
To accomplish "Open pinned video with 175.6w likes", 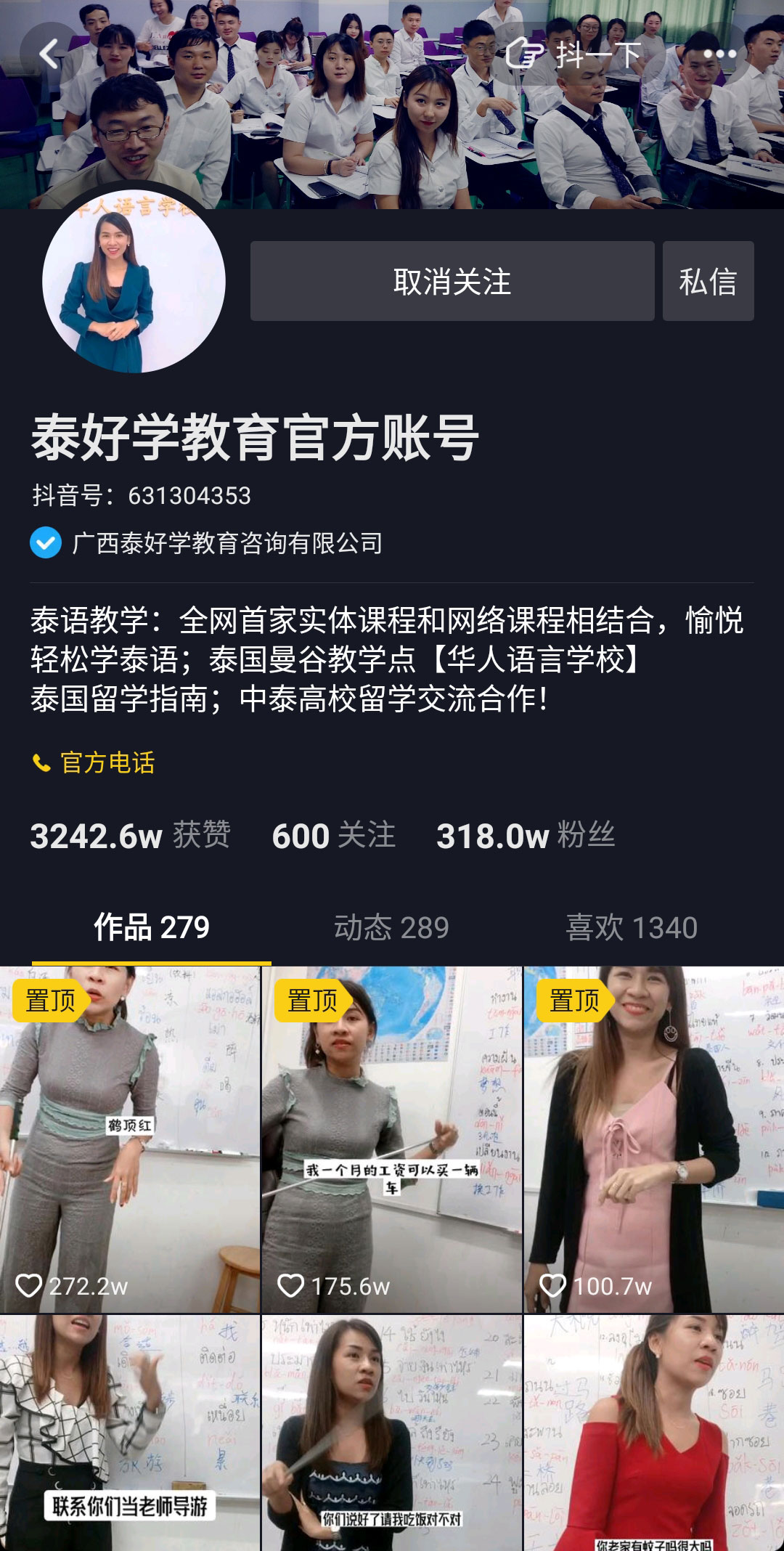I will (x=391, y=1139).
